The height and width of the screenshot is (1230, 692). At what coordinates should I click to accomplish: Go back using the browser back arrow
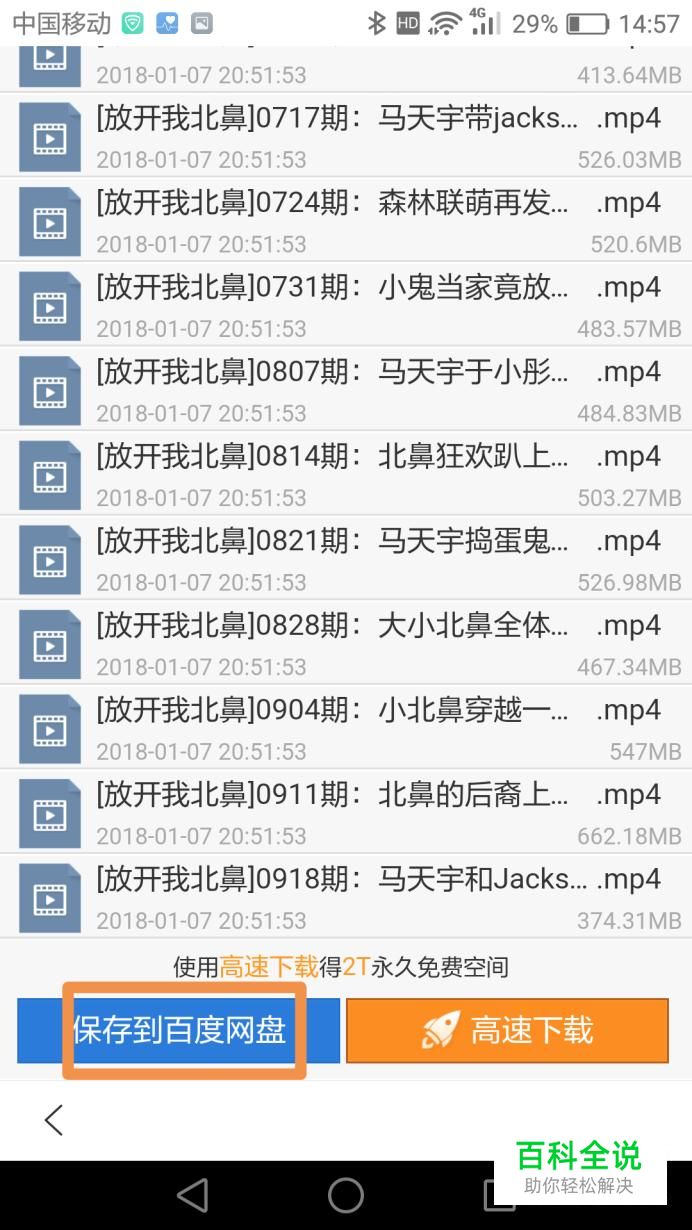coord(54,1119)
